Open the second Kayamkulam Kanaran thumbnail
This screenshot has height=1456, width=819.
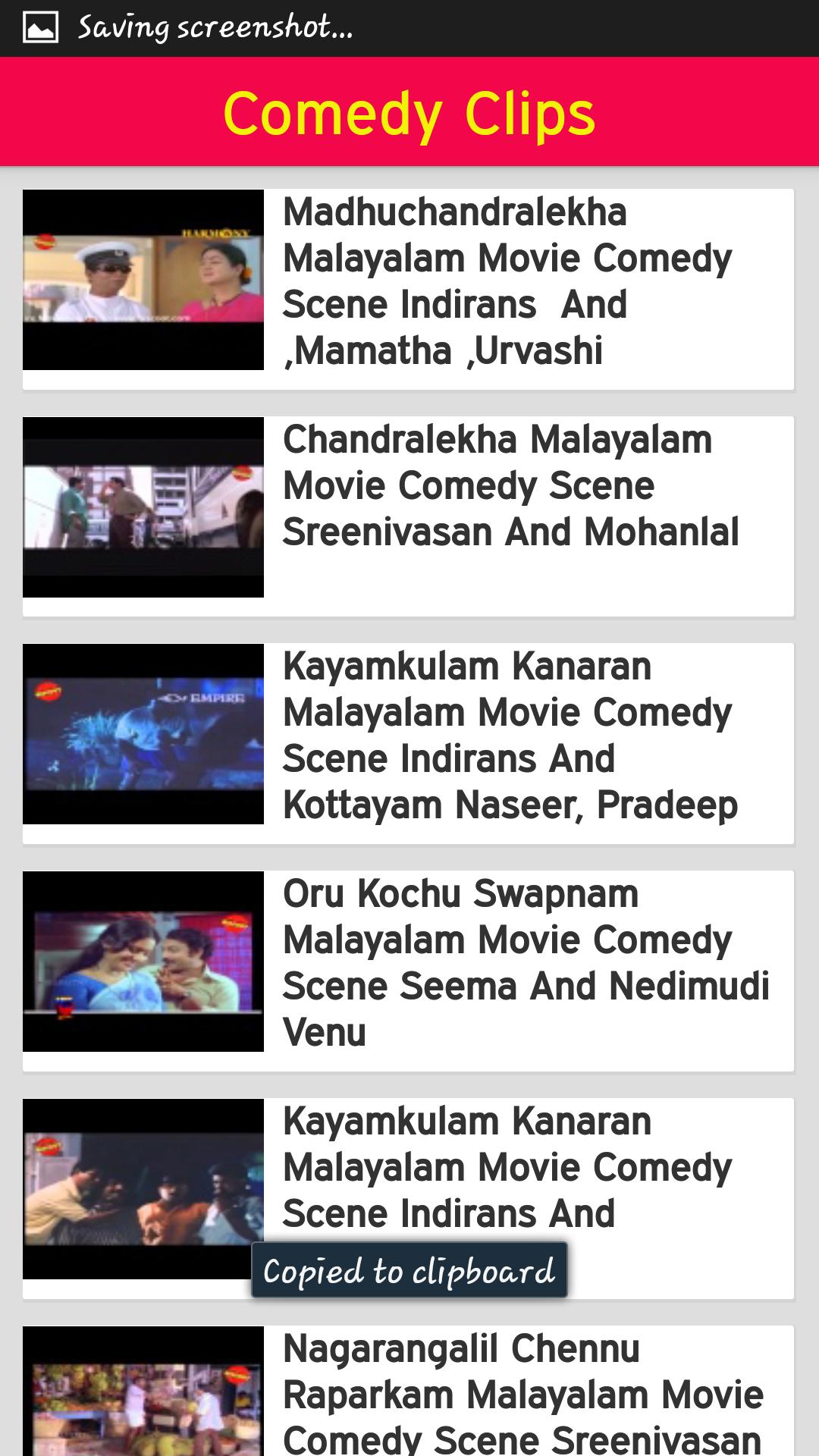[x=144, y=1187]
